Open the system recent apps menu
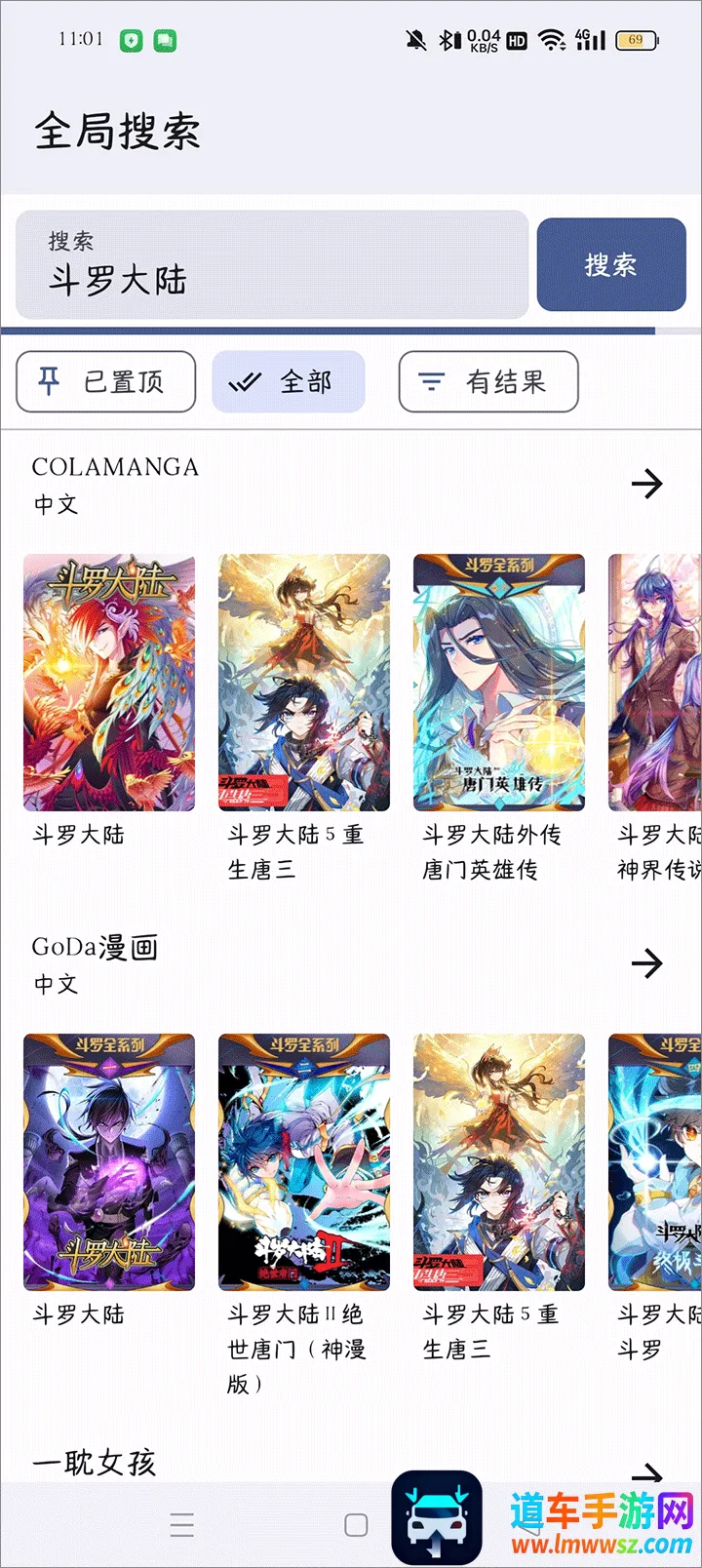This screenshot has height=1568, width=702. (182, 1525)
